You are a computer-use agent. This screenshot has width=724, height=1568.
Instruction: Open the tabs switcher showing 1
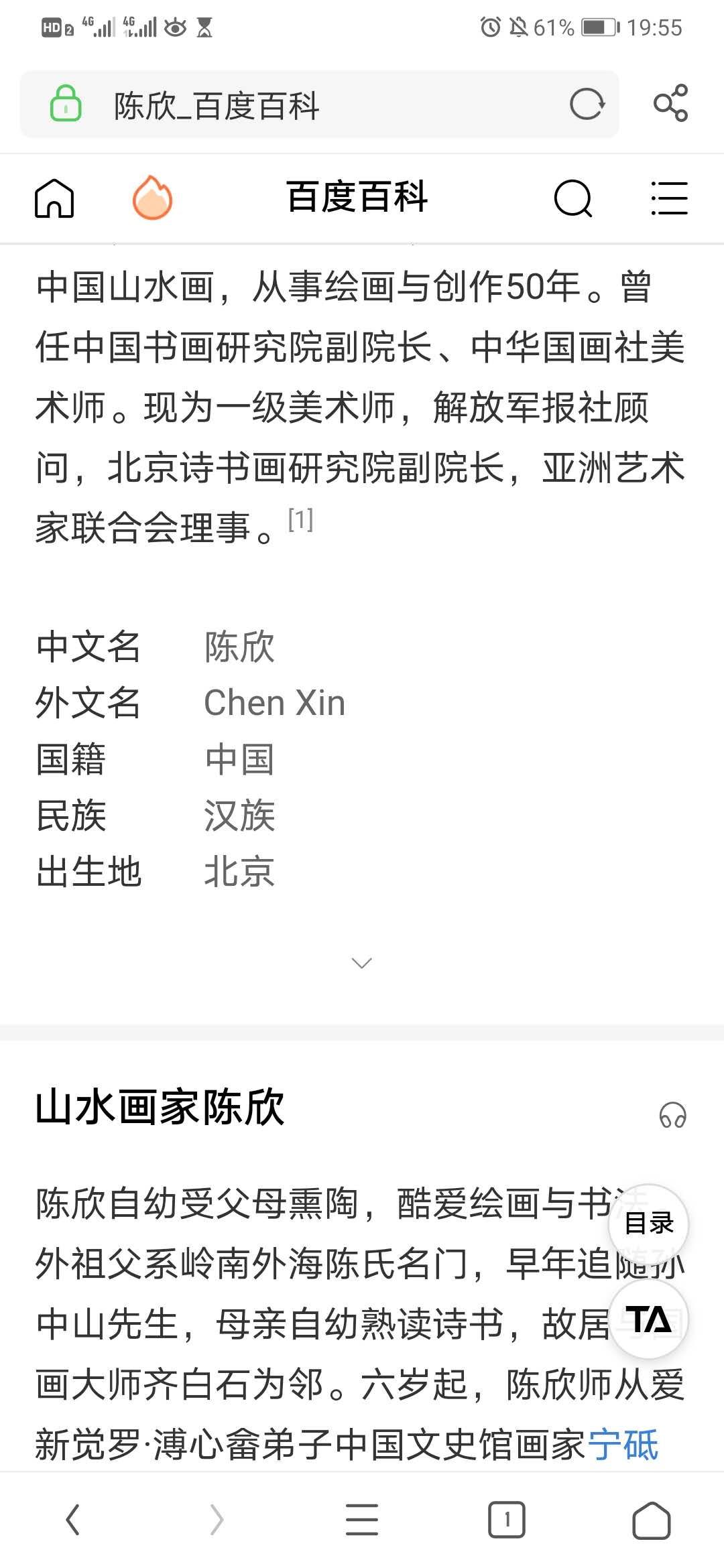pos(507,1519)
